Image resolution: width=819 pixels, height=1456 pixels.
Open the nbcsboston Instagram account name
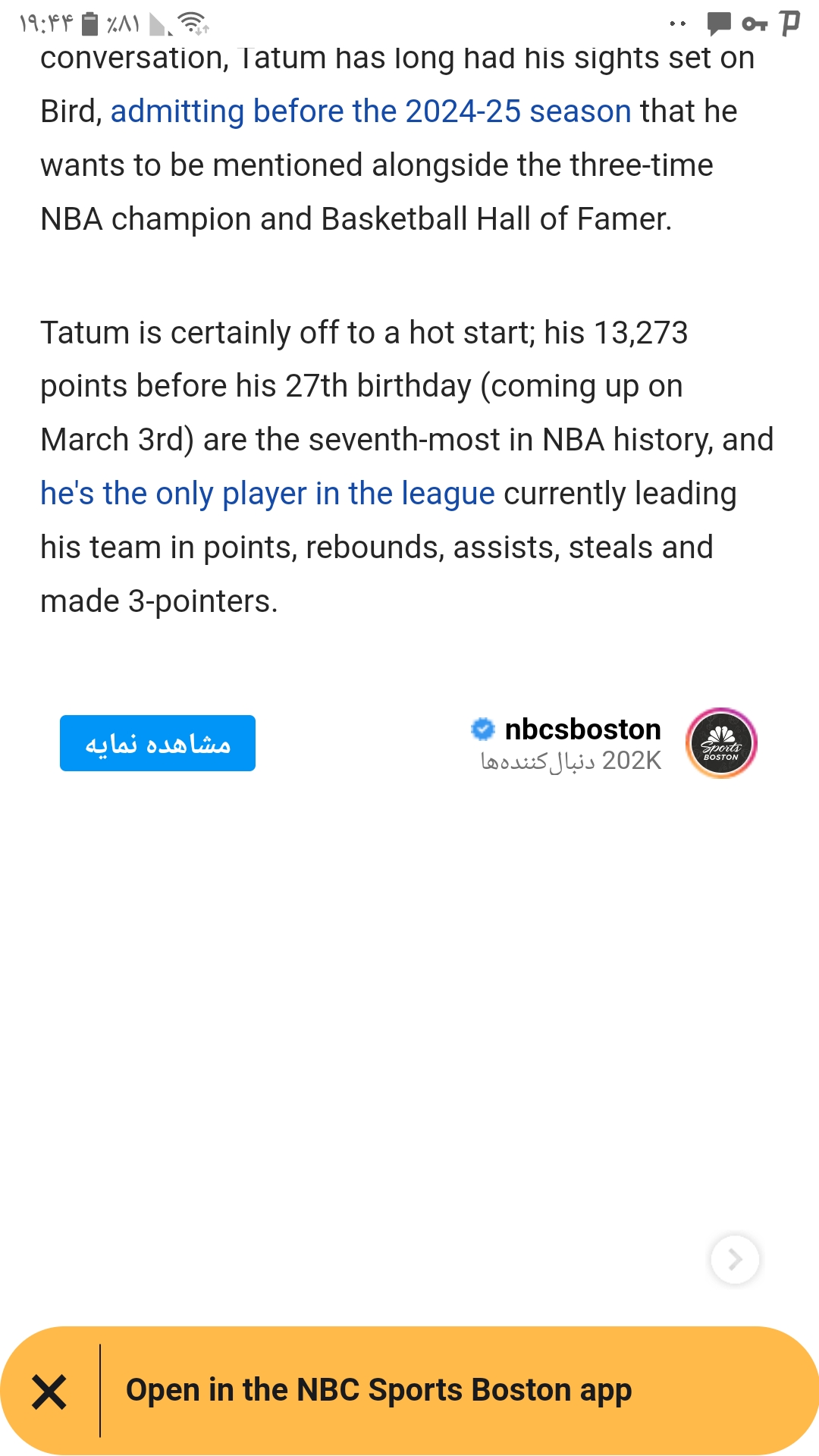tap(582, 730)
